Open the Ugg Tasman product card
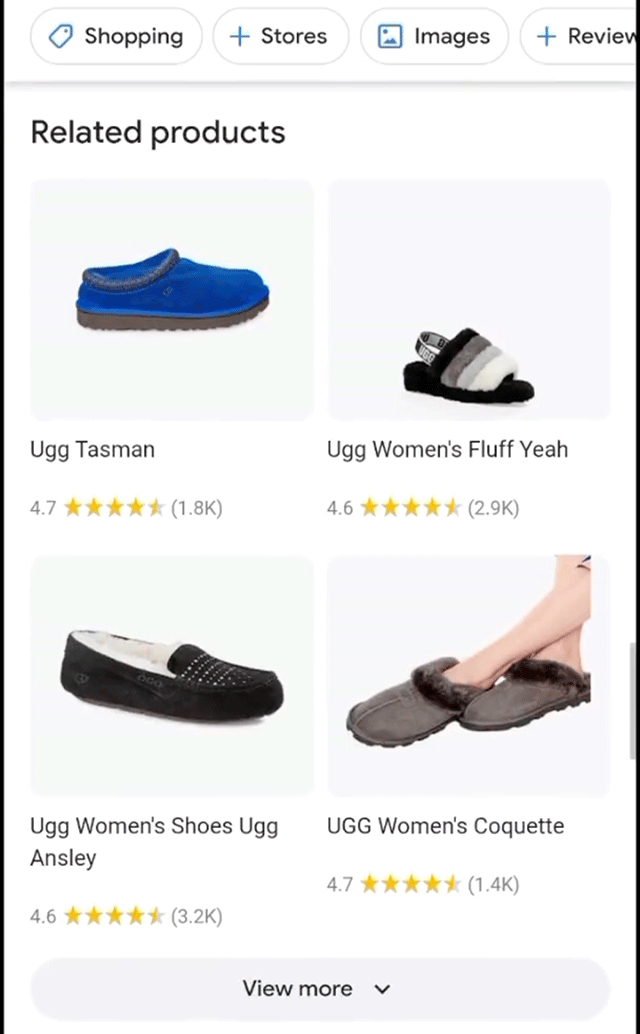This screenshot has width=640, height=1034. pyautogui.click(x=172, y=300)
